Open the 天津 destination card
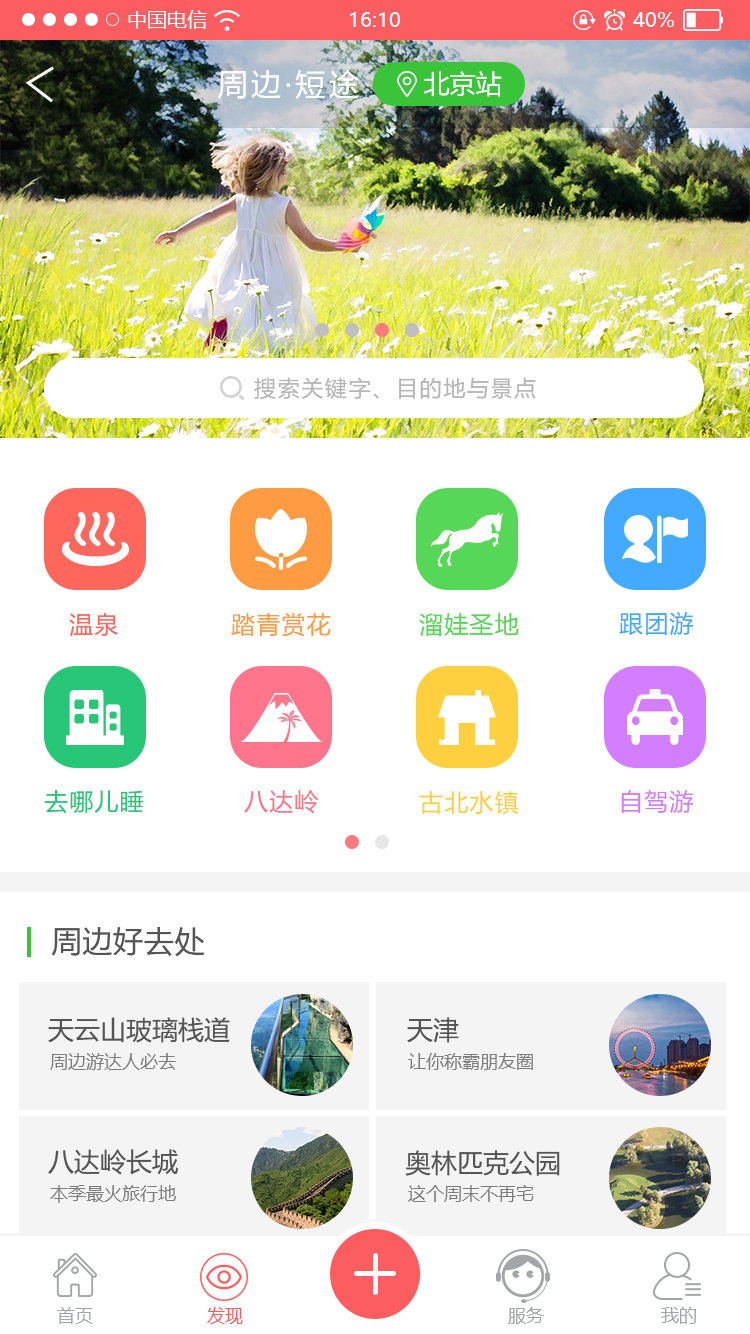 (551, 1045)
